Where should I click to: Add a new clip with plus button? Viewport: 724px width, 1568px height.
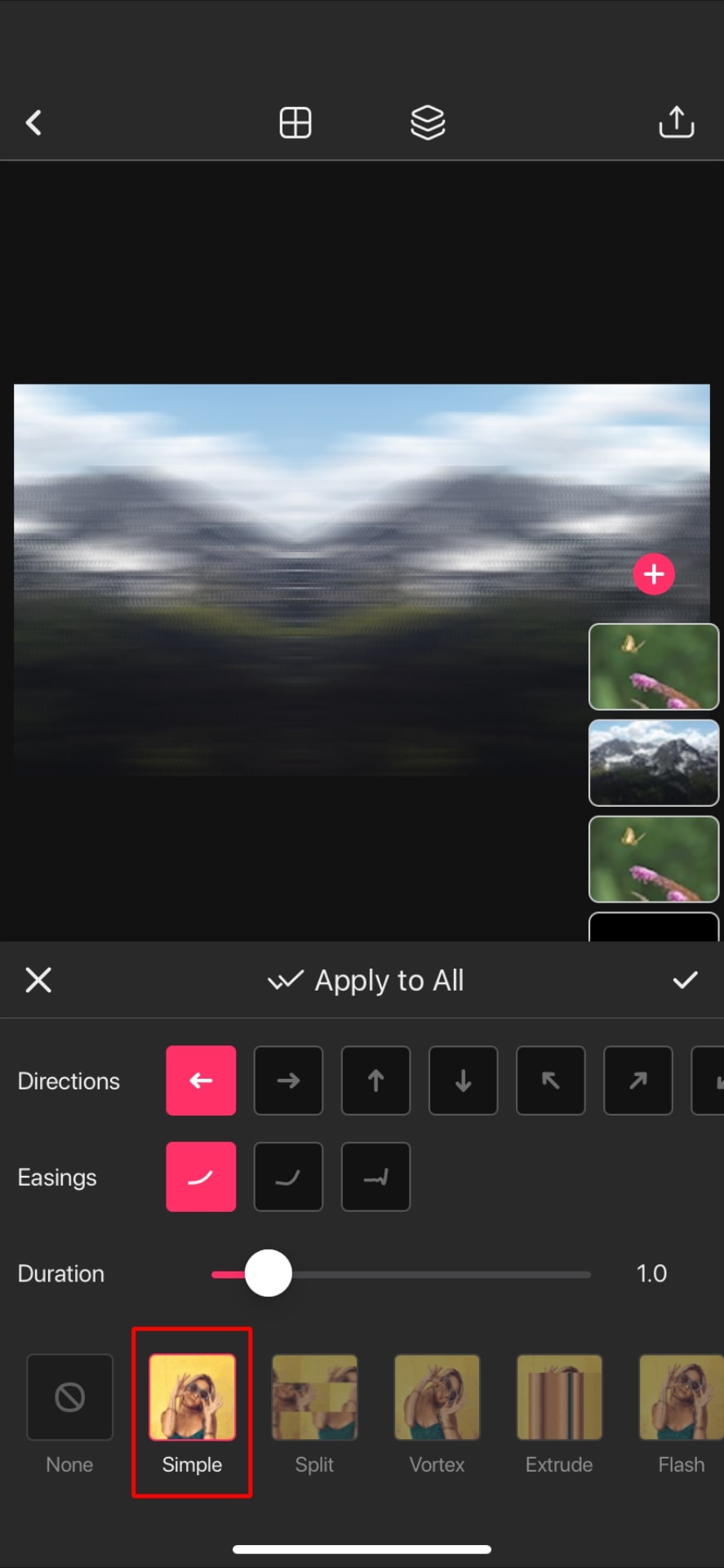654,574
